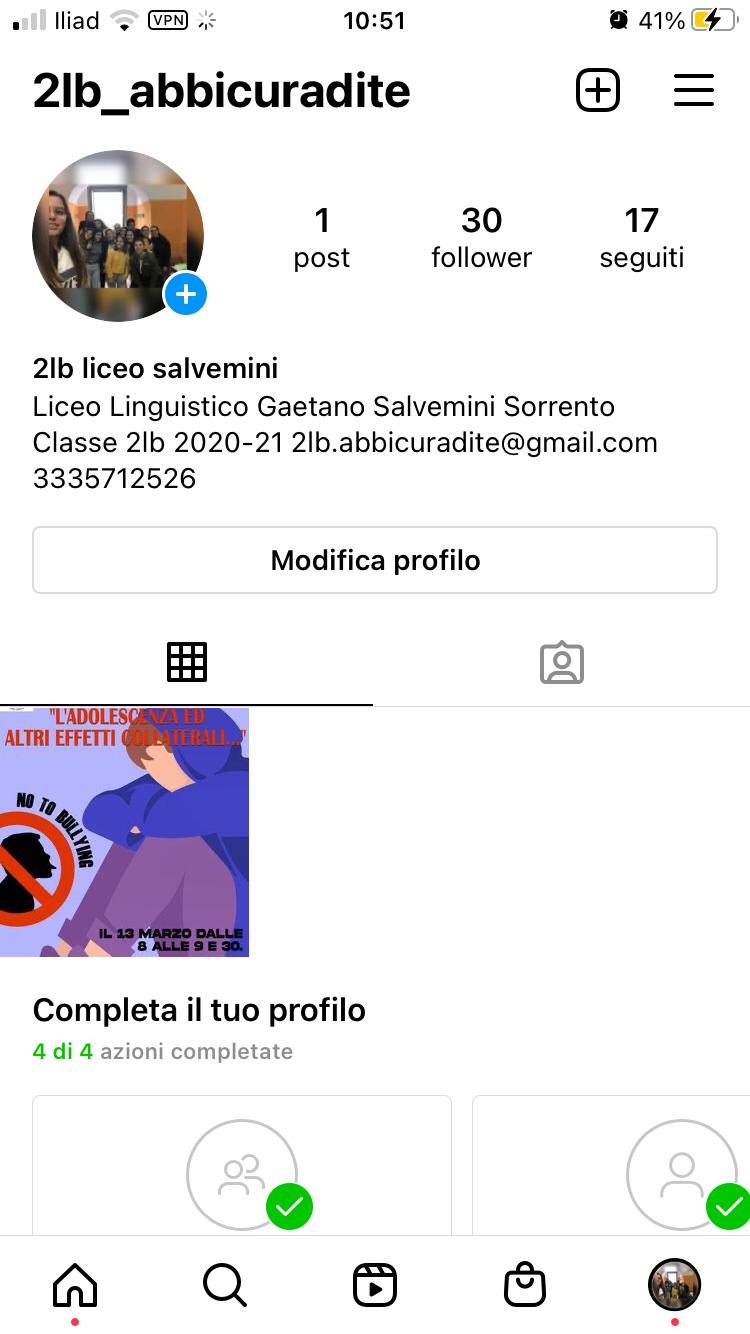The width and height of the screenshot is (750, 1334).
Task: Tap the profile picture to add a story
Action: click(119, 235)
